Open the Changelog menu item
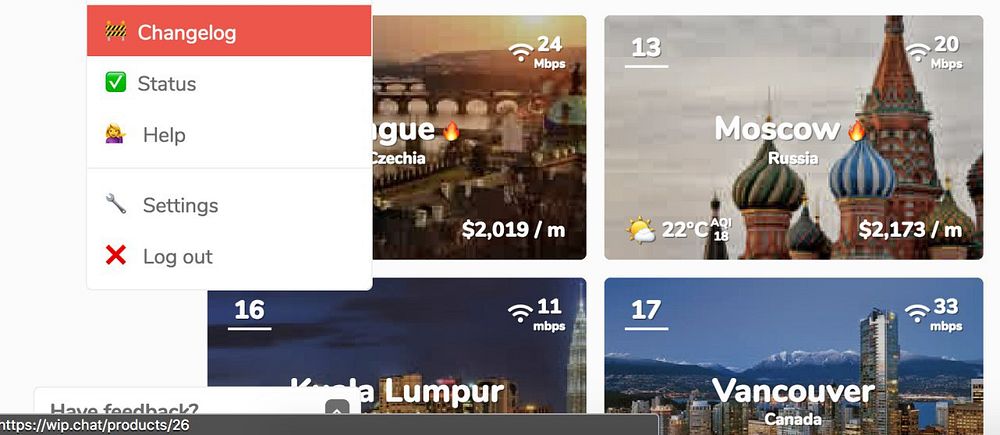1000x435 pixels. (228, 33)
